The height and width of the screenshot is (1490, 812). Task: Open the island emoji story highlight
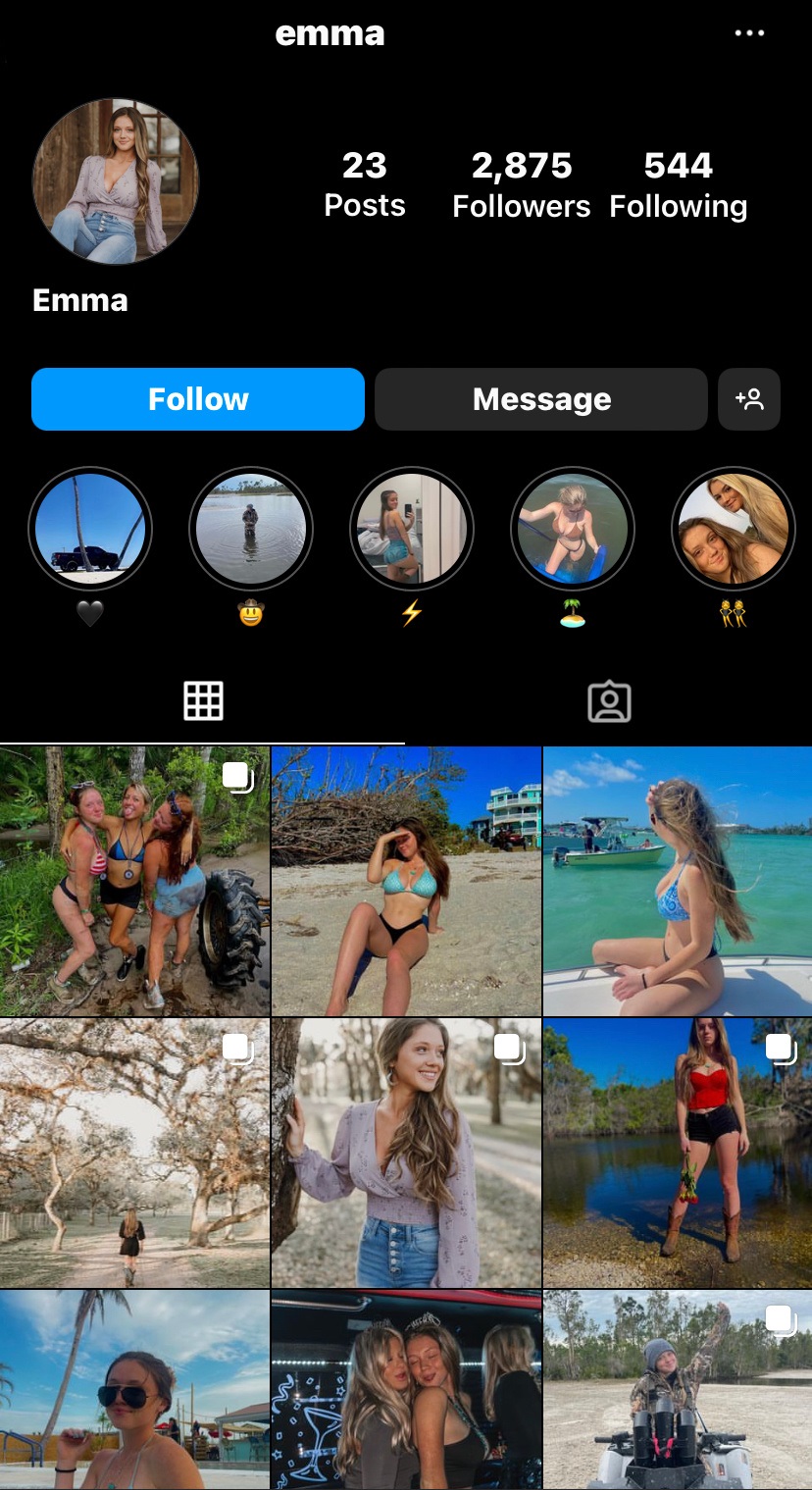[x=573, y=529]
